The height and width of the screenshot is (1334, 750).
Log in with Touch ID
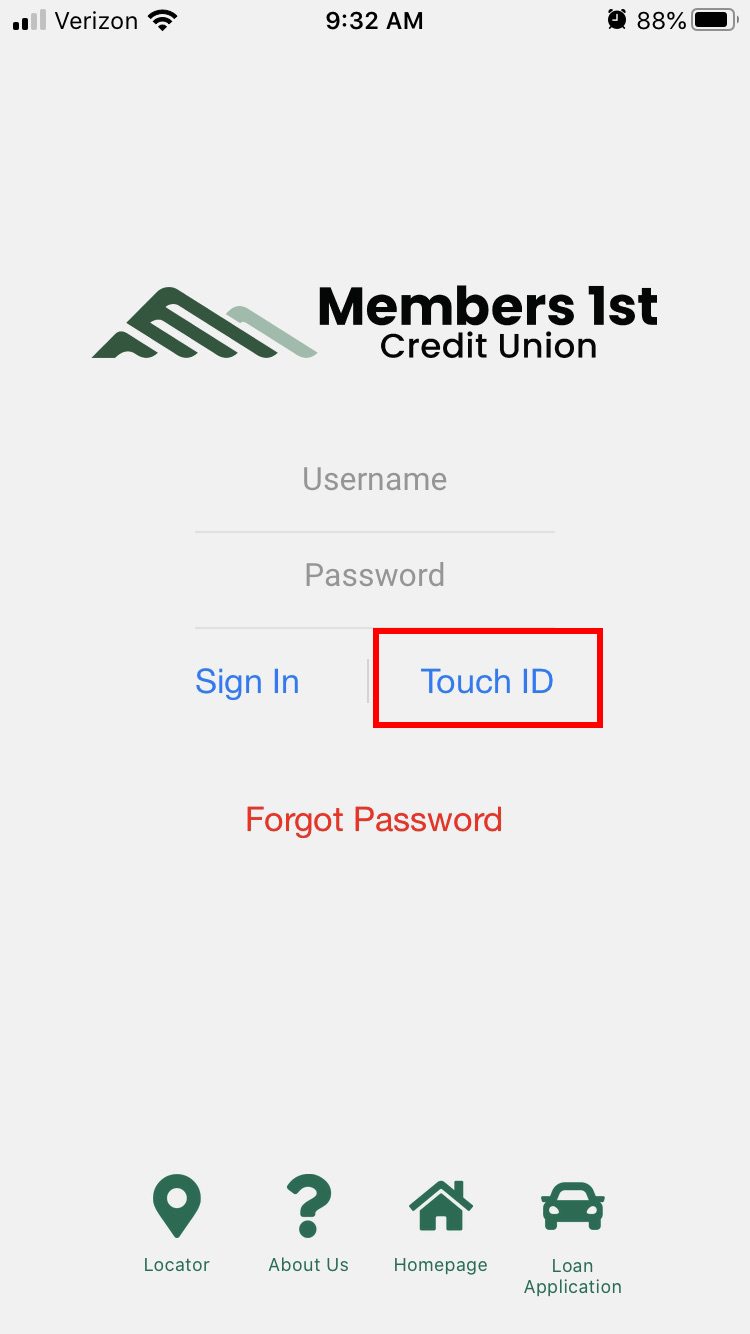(x=487, y=682)
